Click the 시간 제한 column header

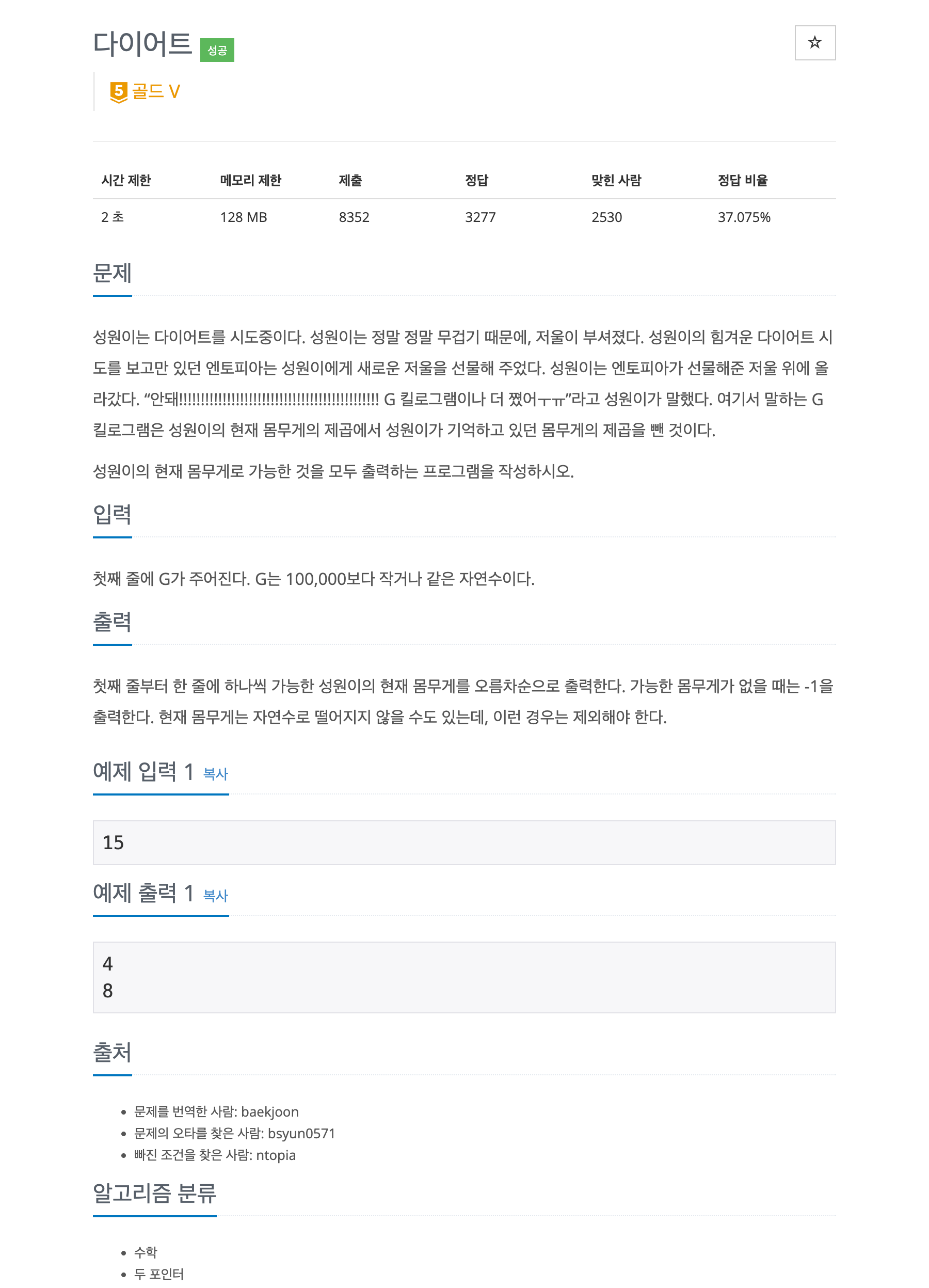(x=125, y=180)
